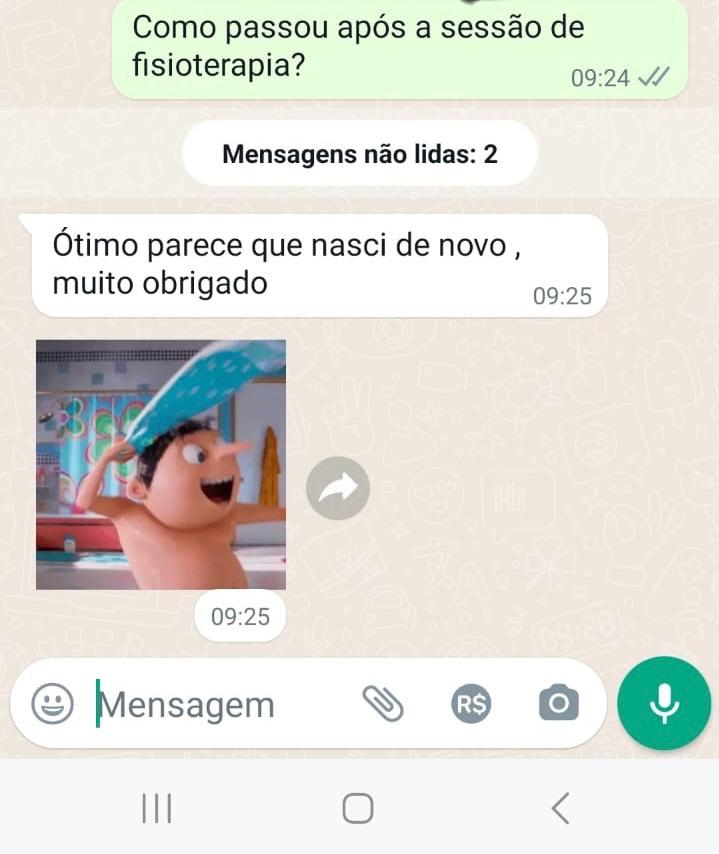Record a voice message with the microphone
Image resolution: width=719 pixels, height=854 pixels.
pos(664,703)
